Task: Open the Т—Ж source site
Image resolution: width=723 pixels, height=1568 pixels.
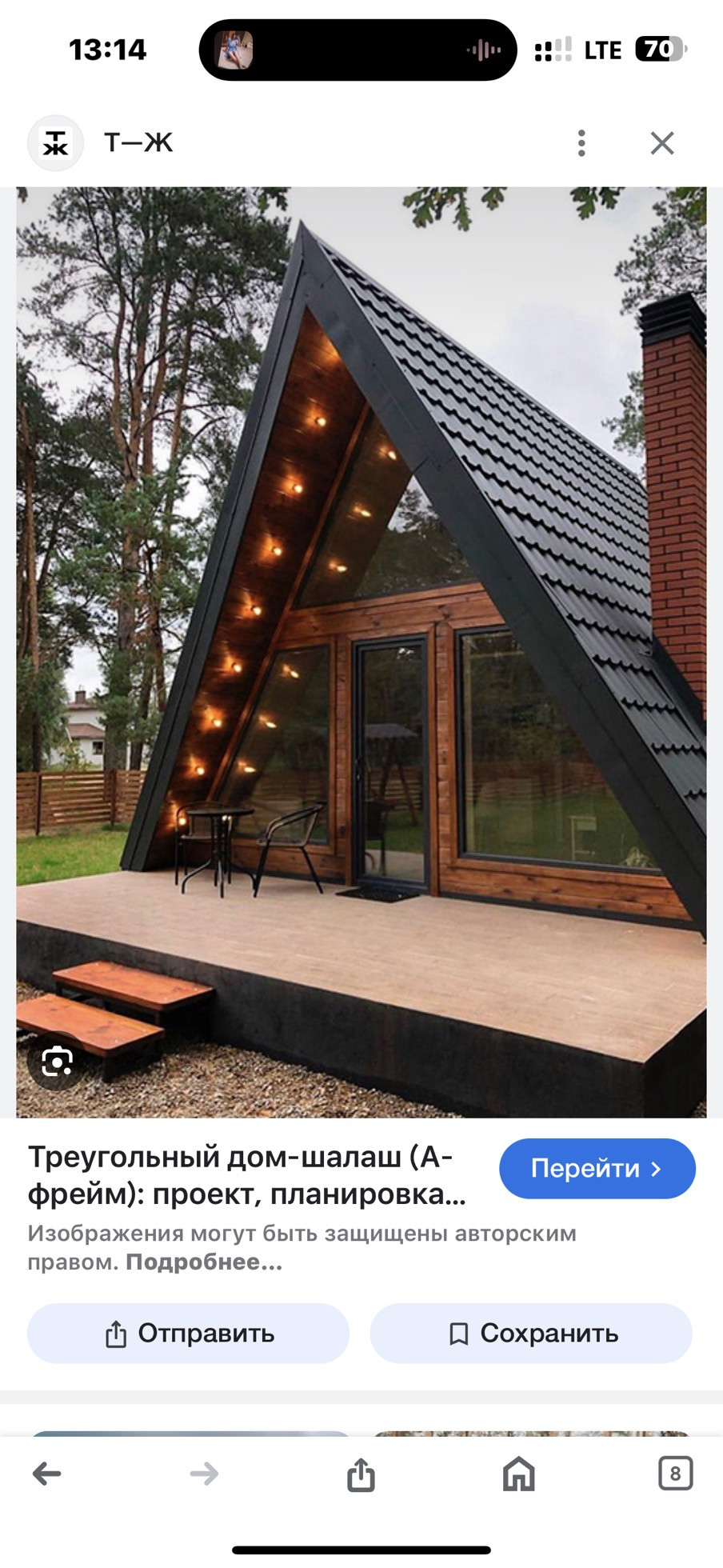Action: (138, 143)
